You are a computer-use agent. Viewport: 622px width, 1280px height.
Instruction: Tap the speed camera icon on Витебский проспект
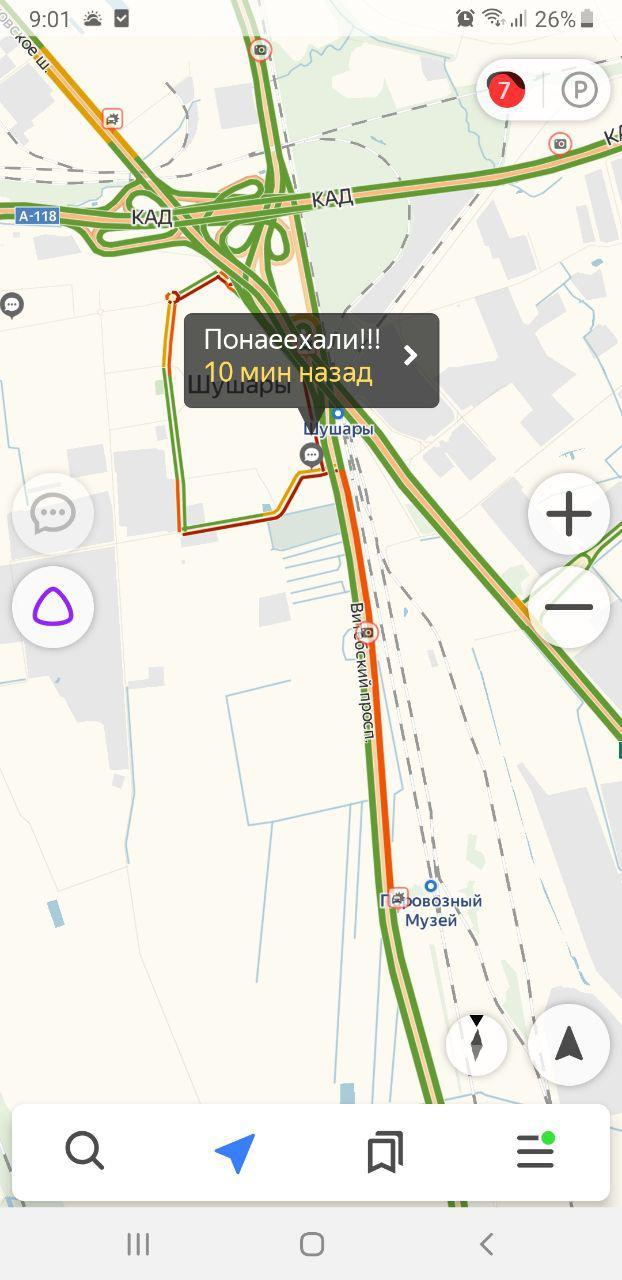(x=368, y=632)
